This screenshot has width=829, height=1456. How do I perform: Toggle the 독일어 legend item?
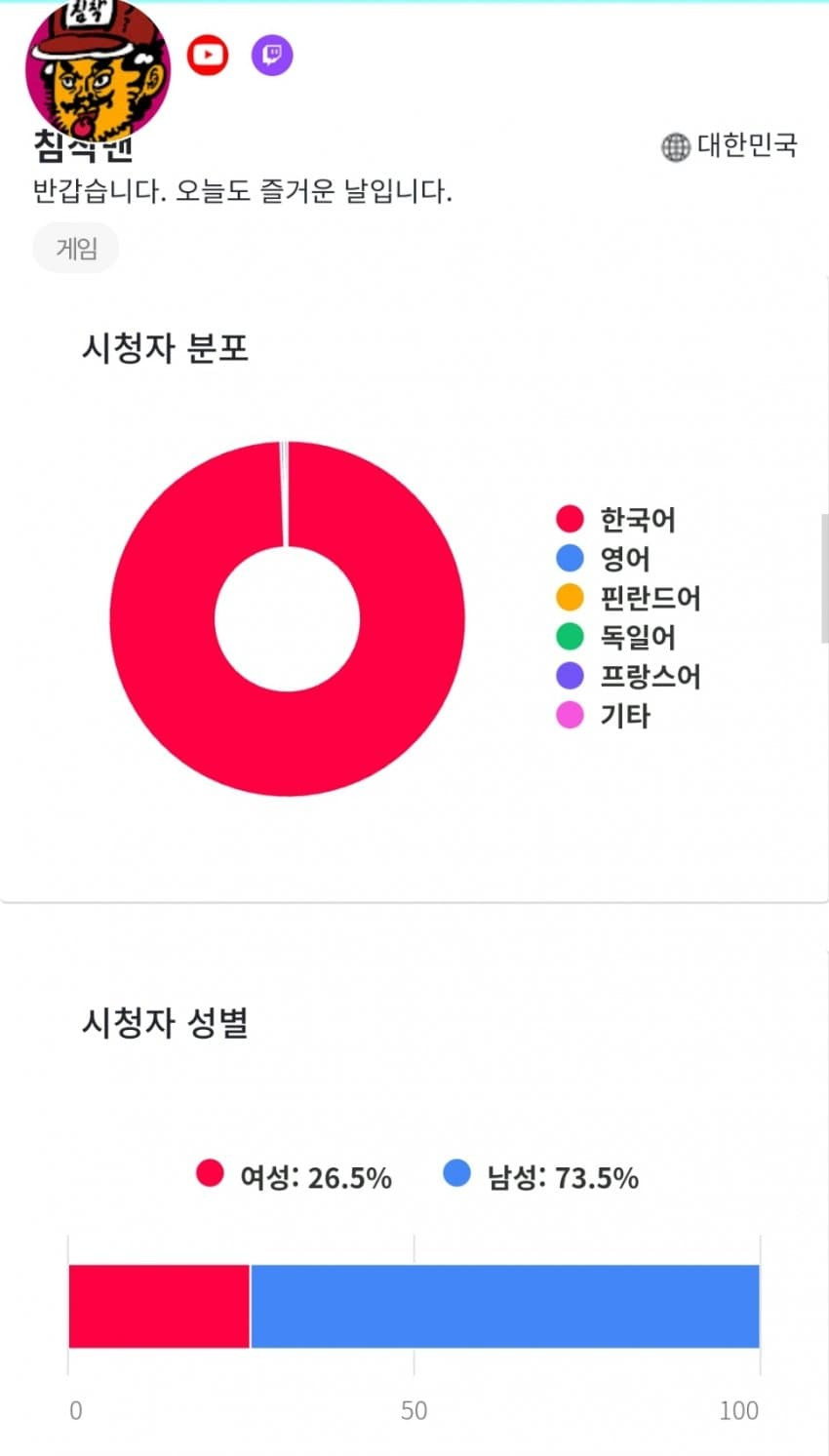(616, 637)
